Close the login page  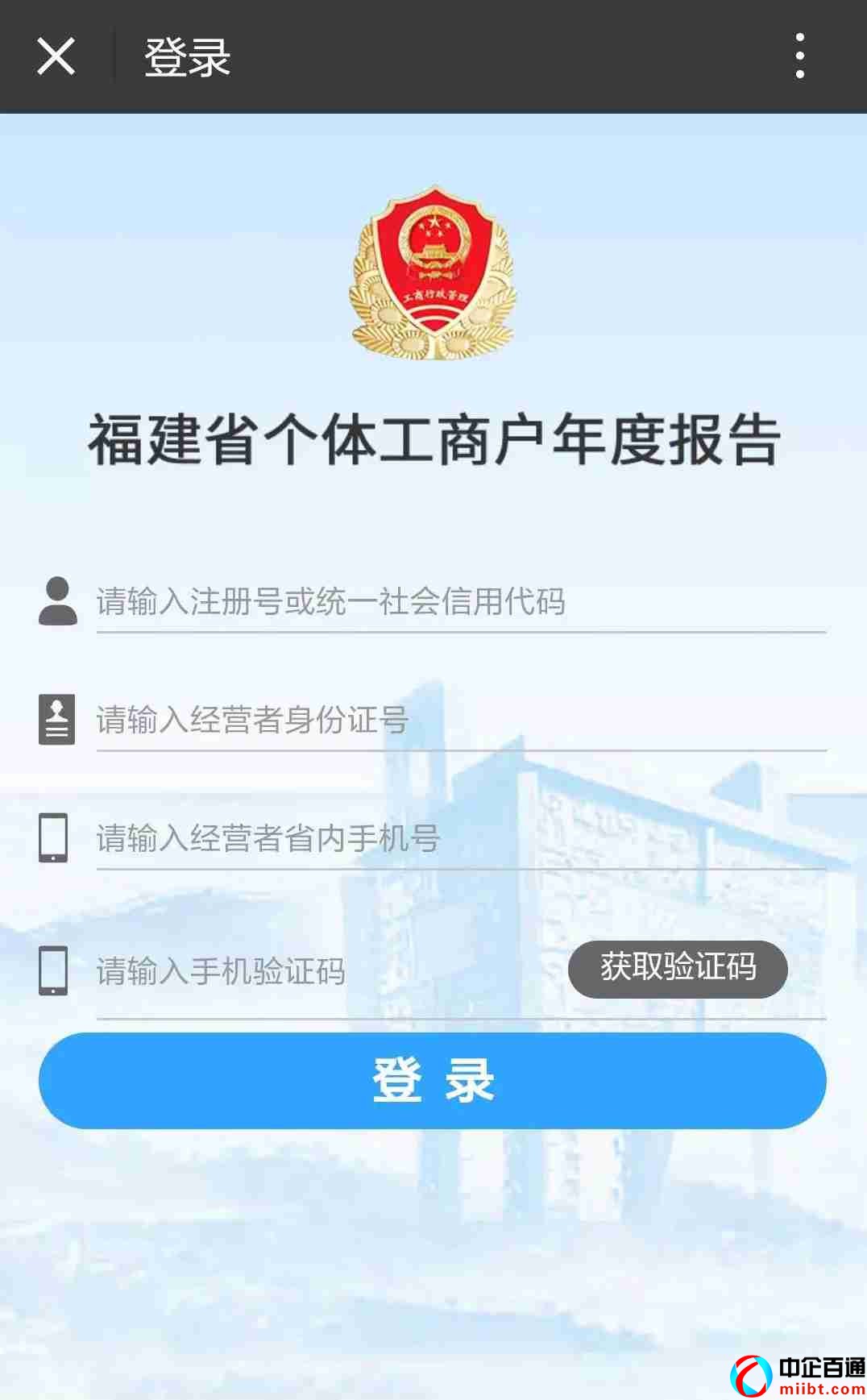coord(56,56)
